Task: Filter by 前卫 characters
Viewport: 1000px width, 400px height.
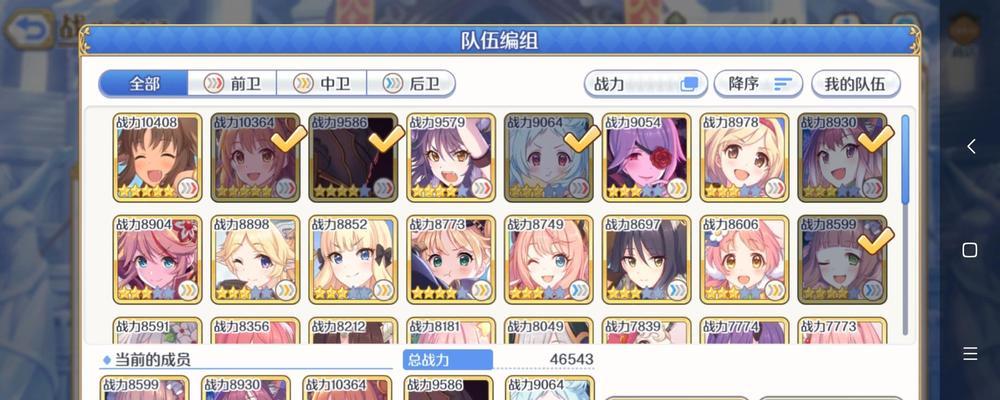Action: [x=235, y=84]
